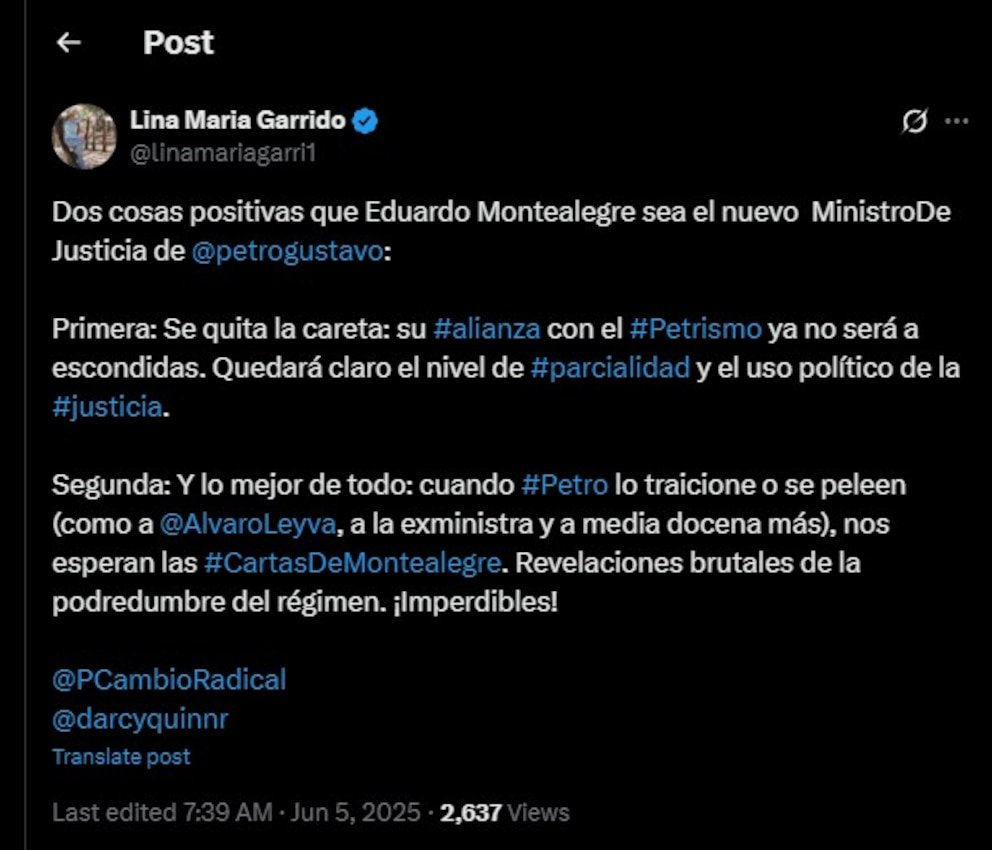Viewport: 992px width, 850px height.
Task: Browse the #Petro hashtag
Action: pos(564,485)
